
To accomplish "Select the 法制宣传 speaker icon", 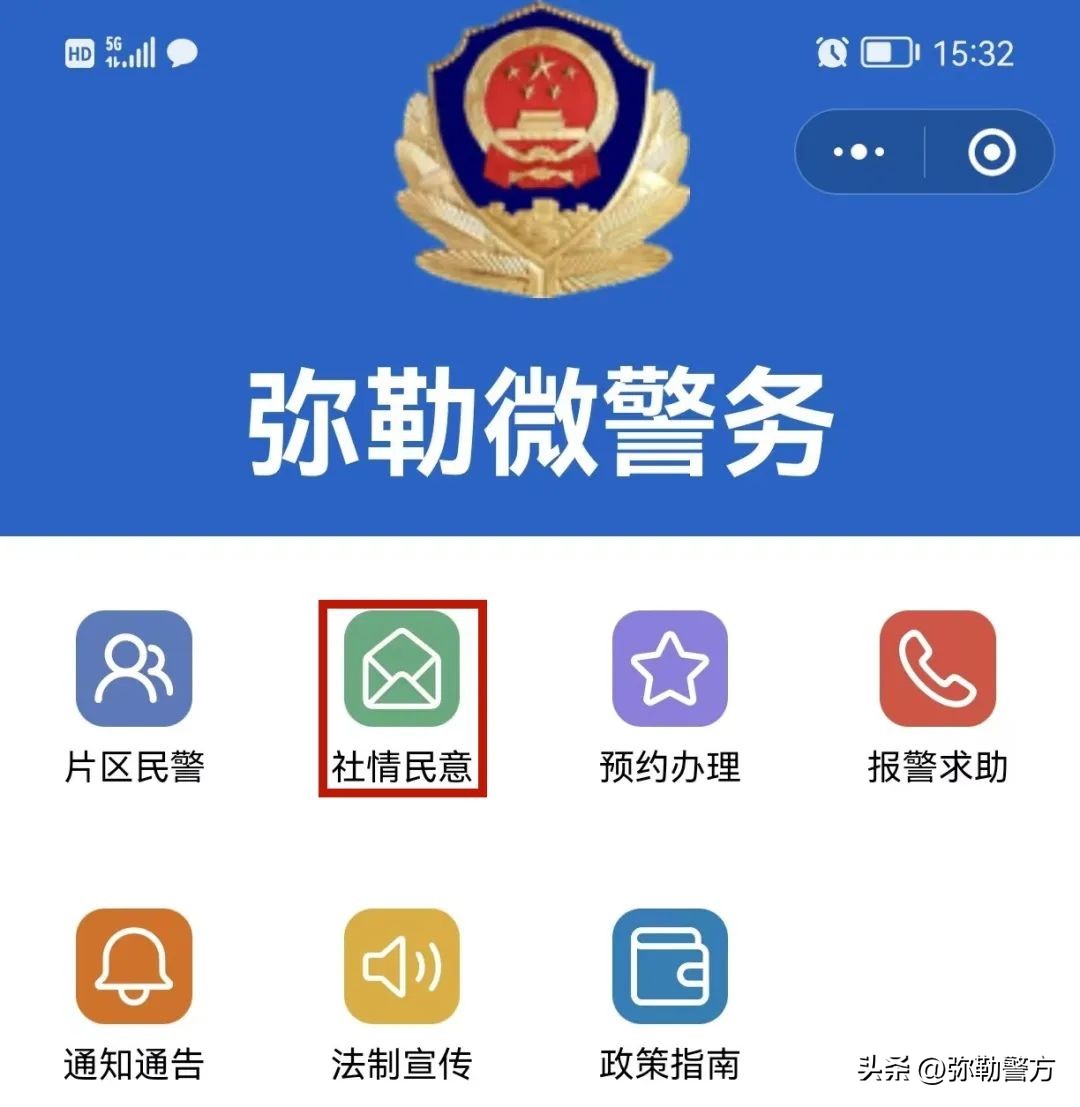I will [401, 965].
